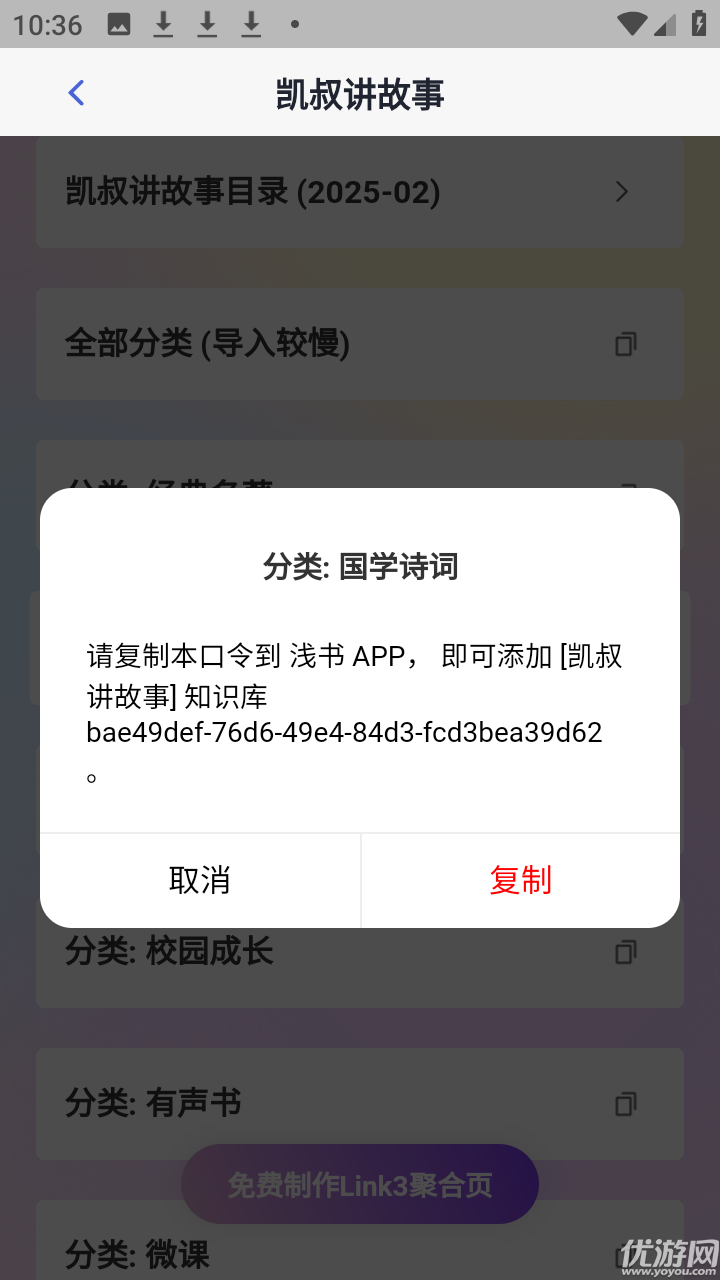The image size is (720, 1280).
Task: Tap the copy icon beside 全部分类 (导入较慢)
Action: 626,344
